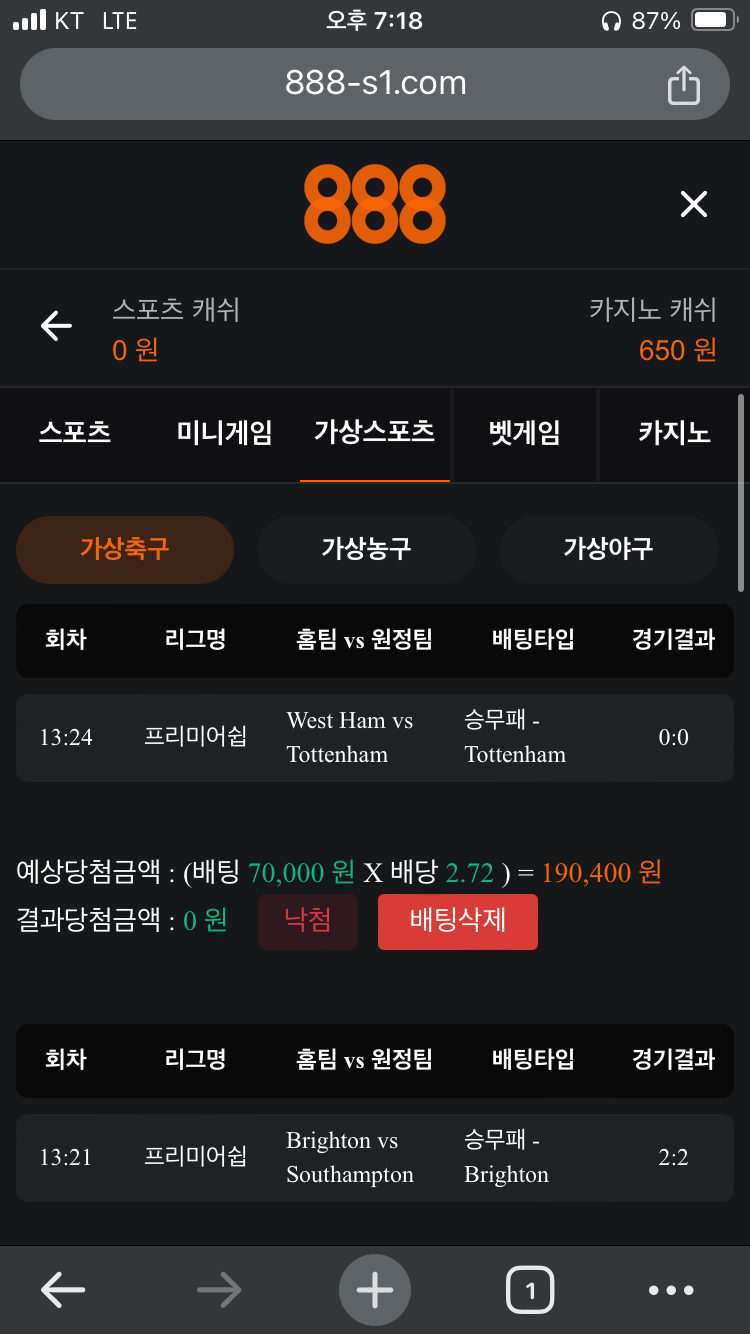Select the 가상스포츠 tab

[374, 433]
